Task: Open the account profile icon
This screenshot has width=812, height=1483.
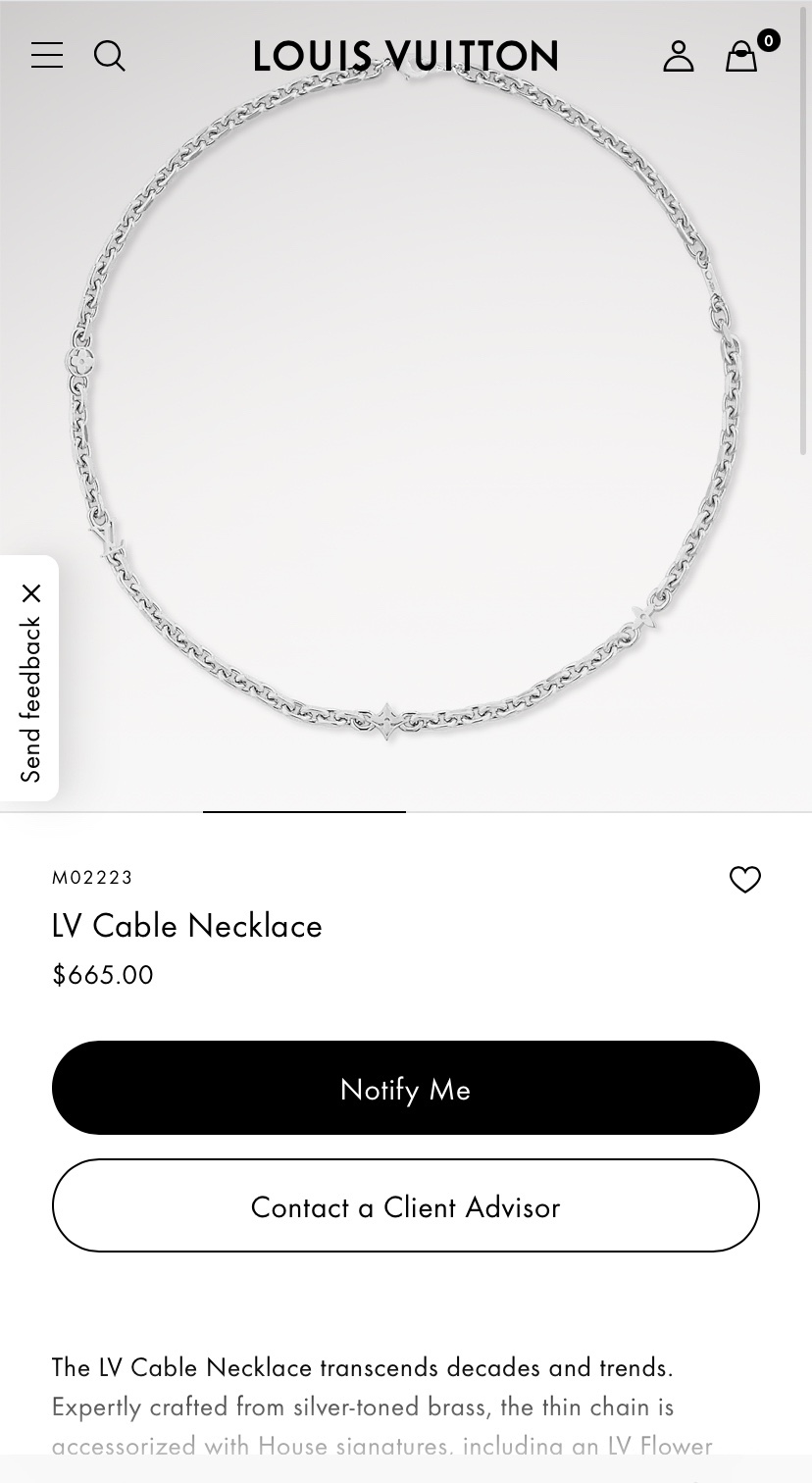Action: [678, 56]
